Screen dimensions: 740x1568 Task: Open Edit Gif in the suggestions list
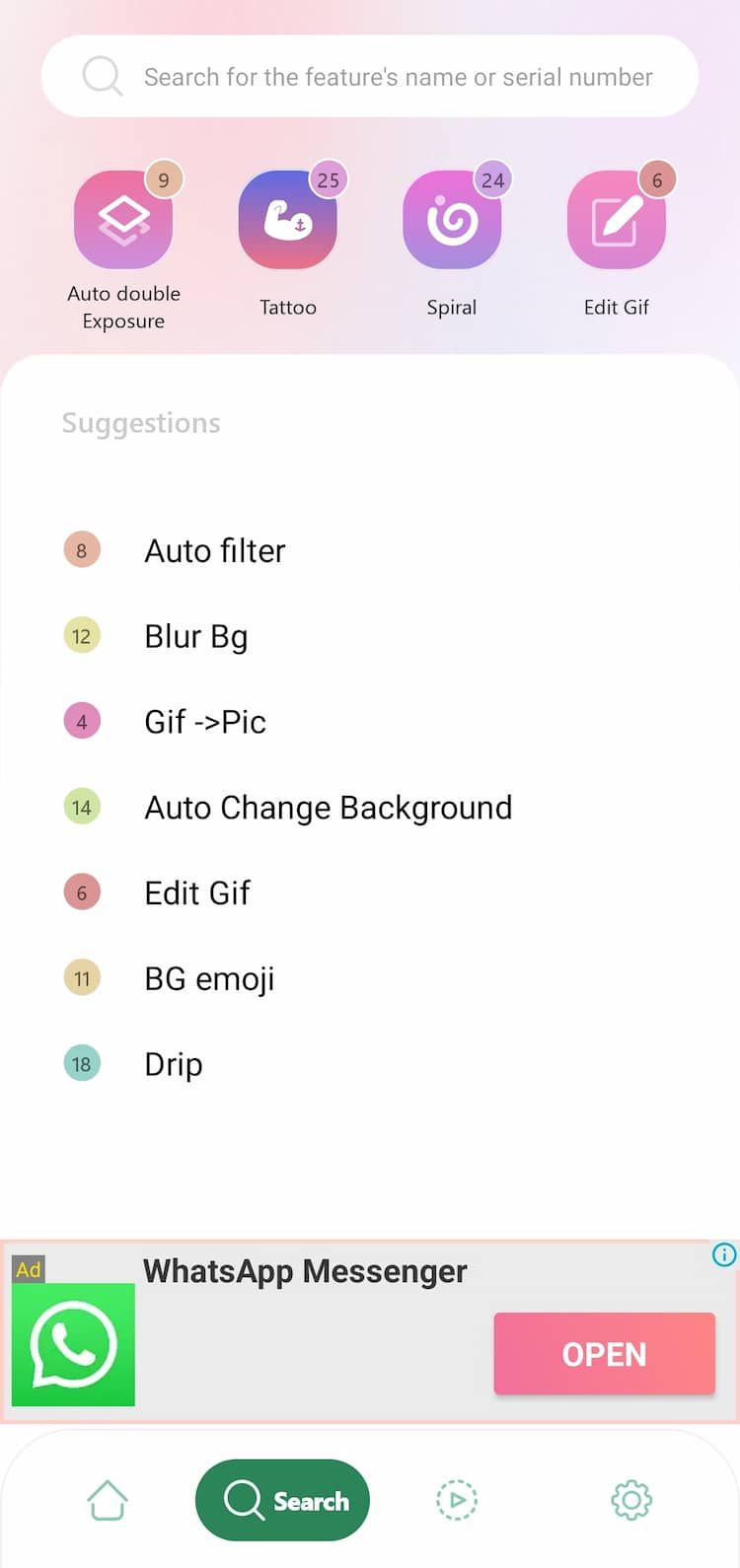click(370, 893)
